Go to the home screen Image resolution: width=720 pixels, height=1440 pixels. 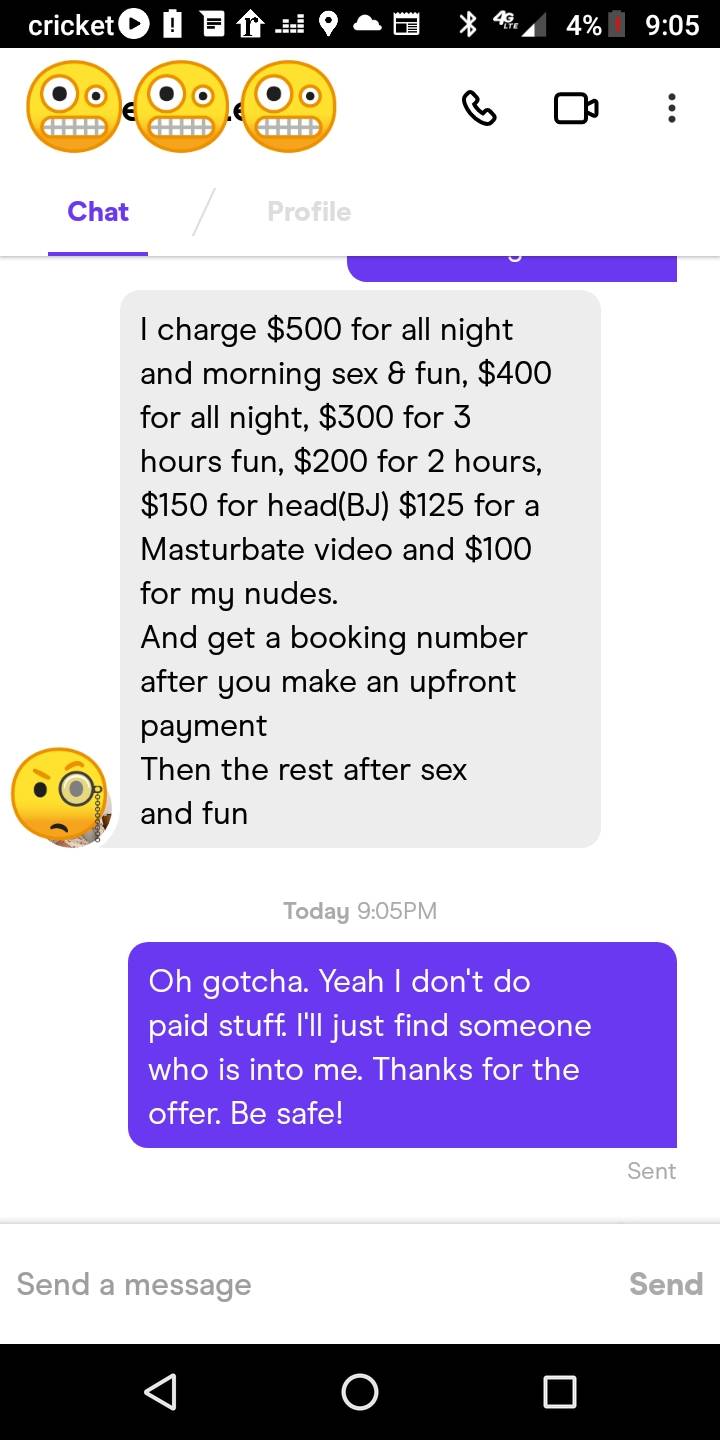(x=360, y=1391)
